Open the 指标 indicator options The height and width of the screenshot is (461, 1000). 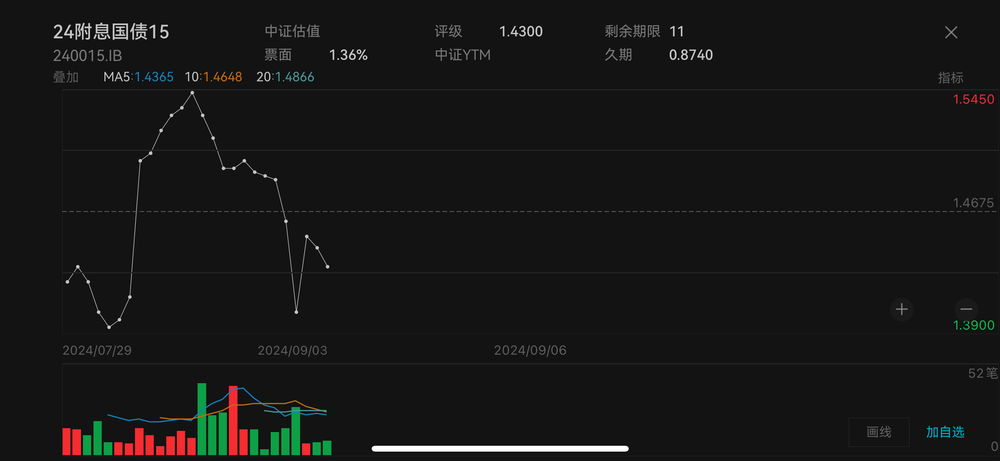pos(950,78)
